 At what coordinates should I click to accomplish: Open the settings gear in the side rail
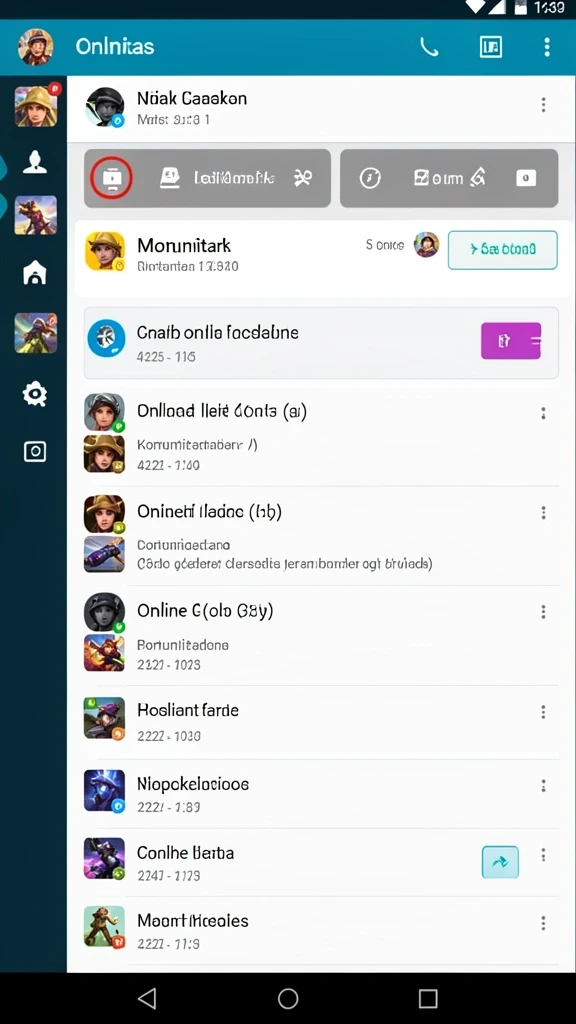(35, 394)
